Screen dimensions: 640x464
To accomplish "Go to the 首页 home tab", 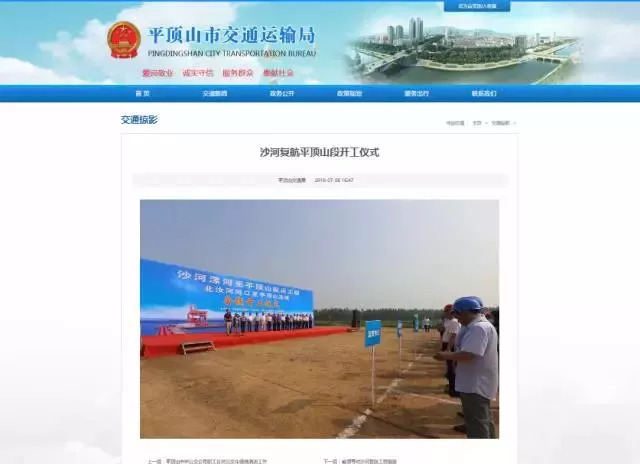I will point(142,93).
